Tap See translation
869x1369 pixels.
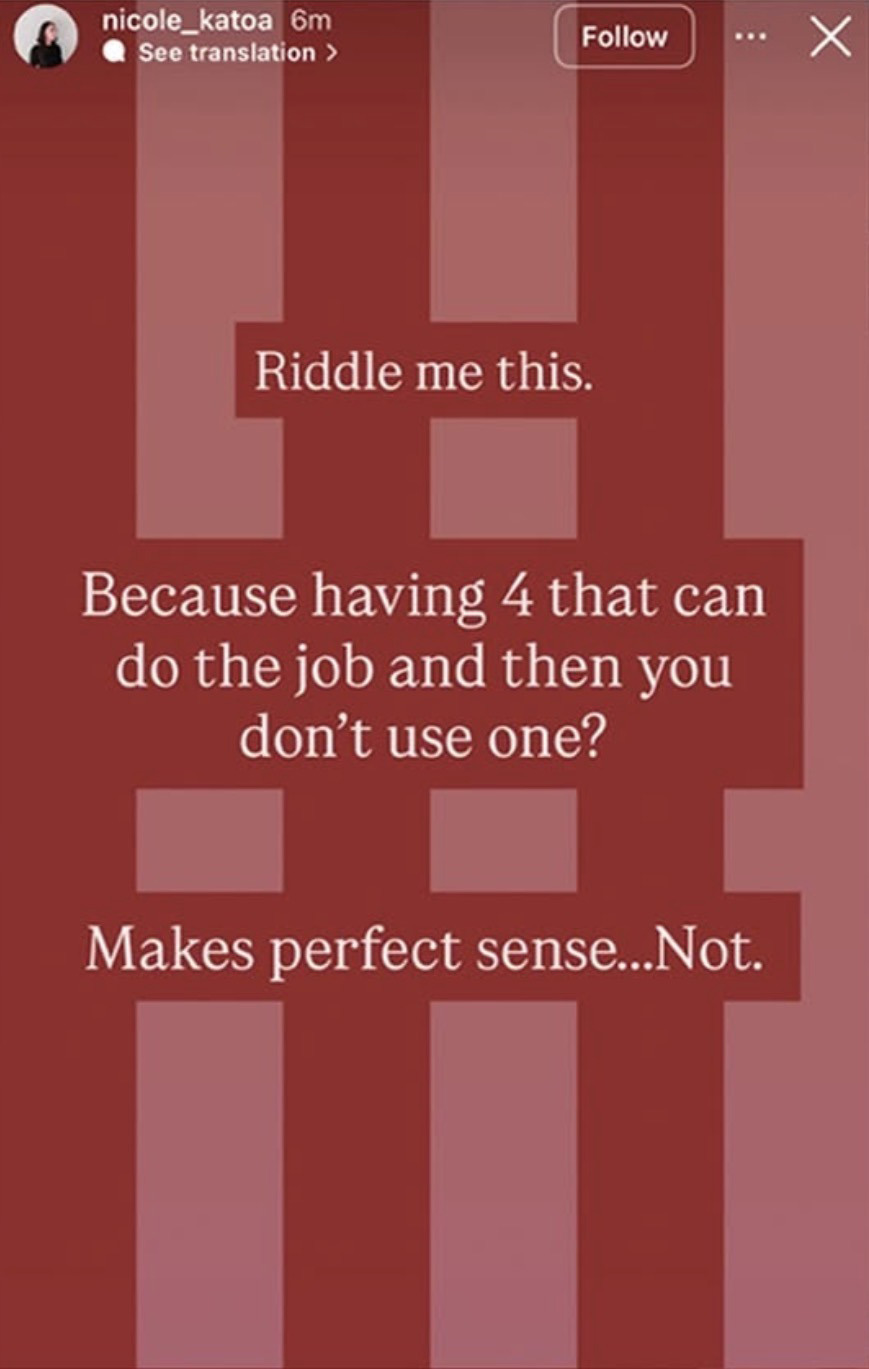pos(228,54)
